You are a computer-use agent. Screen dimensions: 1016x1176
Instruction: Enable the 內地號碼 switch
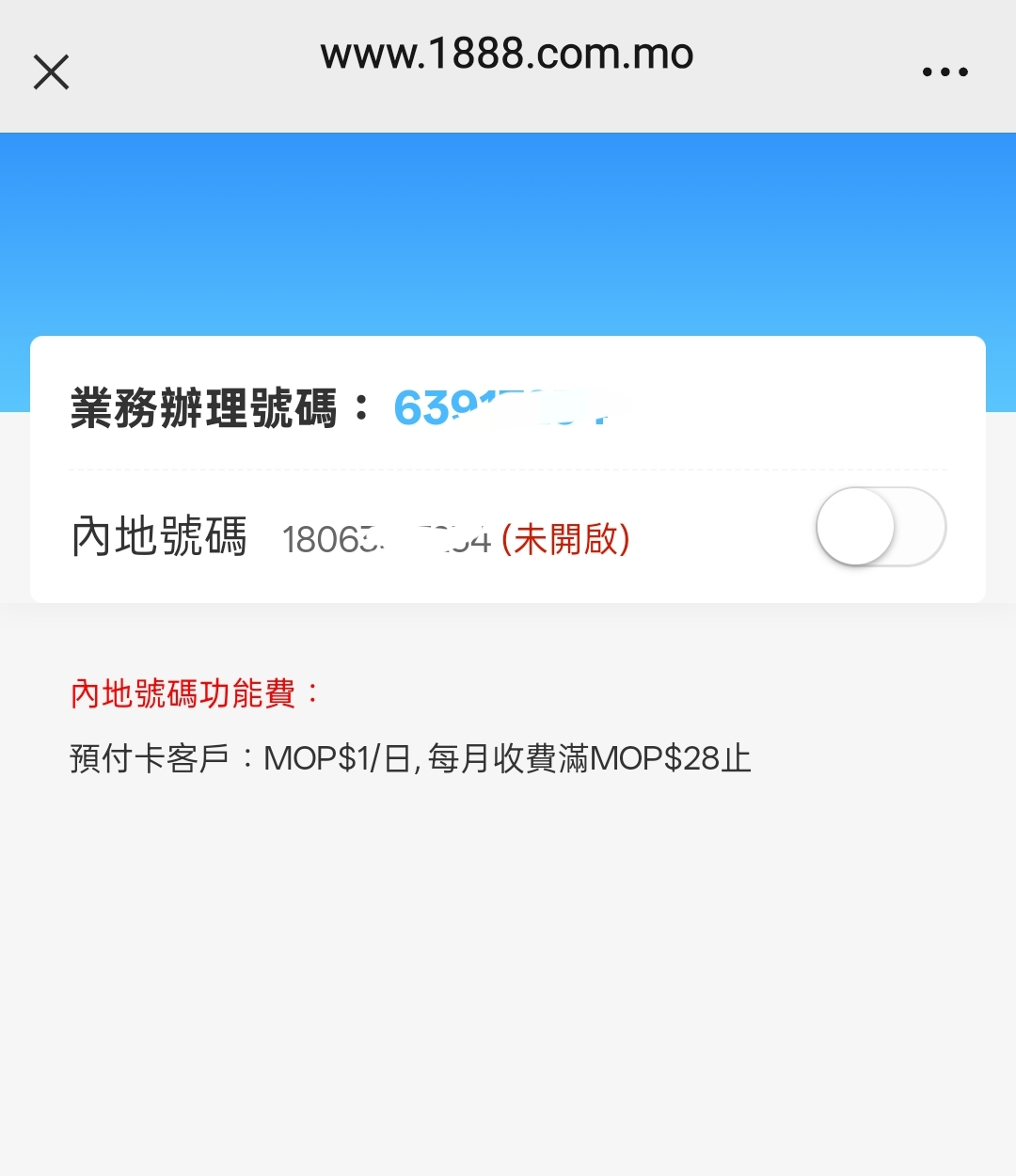click(881, 527)
